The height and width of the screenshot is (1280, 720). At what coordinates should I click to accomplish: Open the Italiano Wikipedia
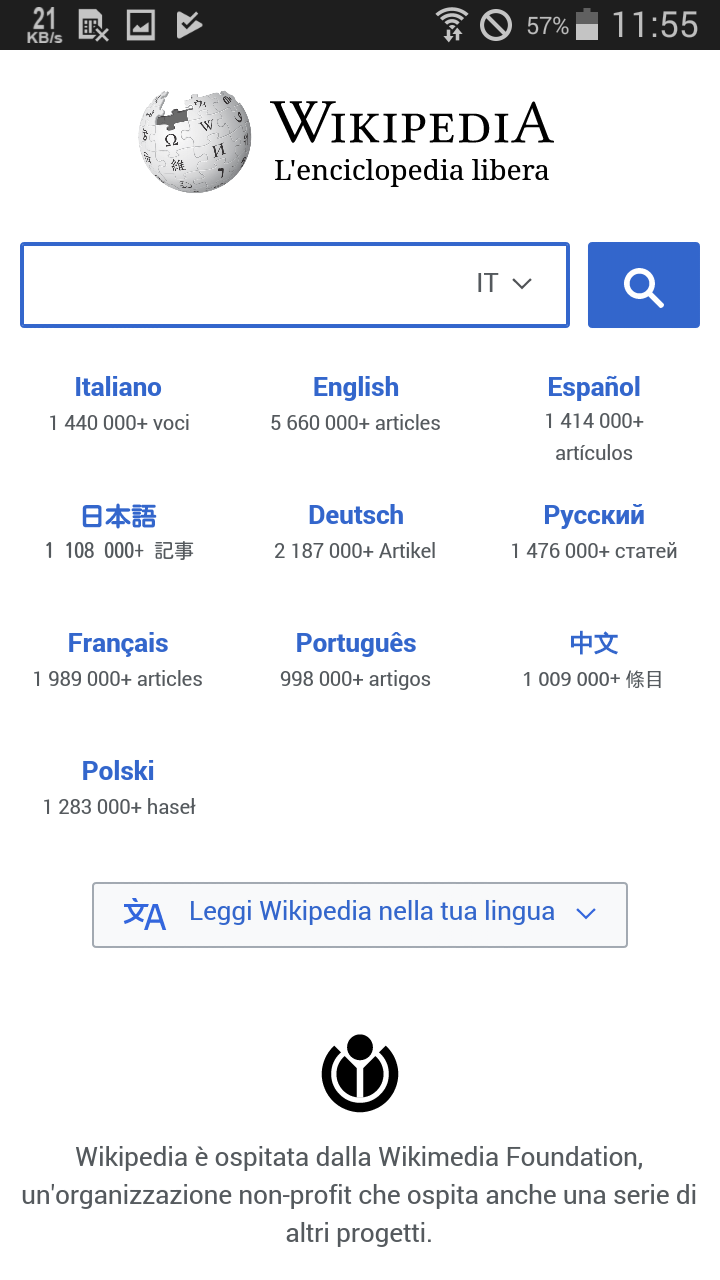point(118,387)
